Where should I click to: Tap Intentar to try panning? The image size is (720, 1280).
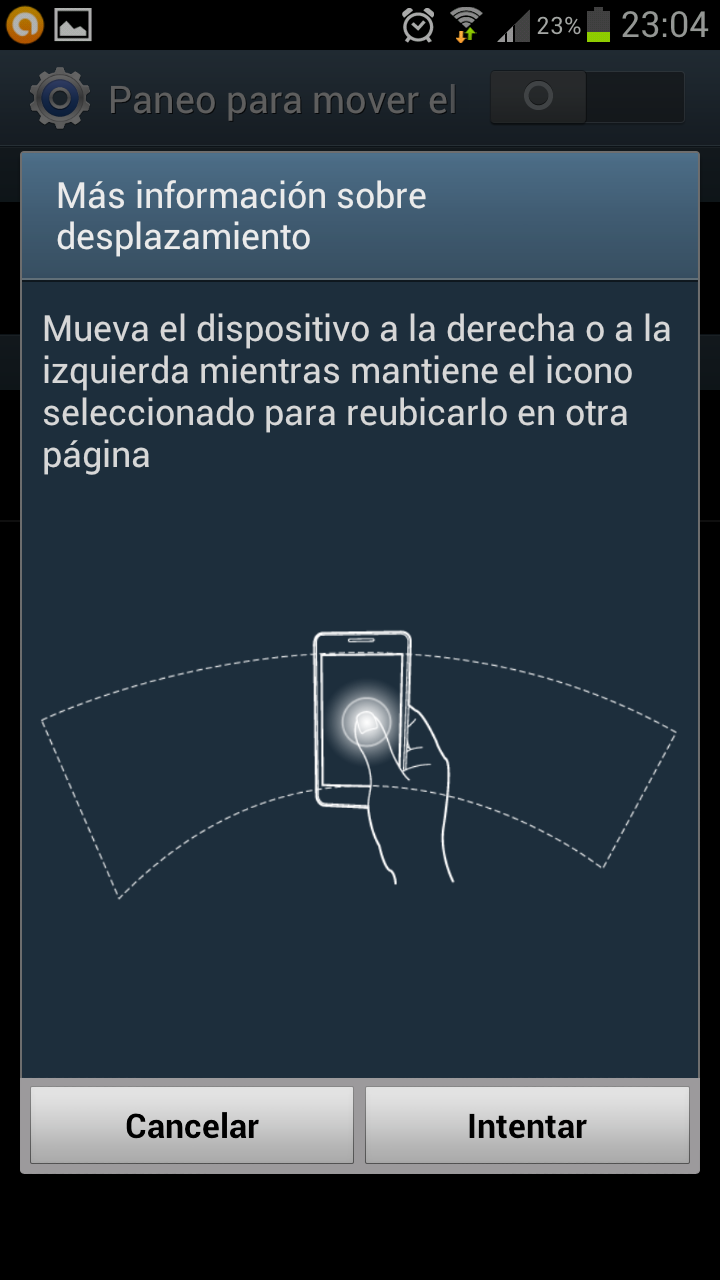click(x=527, y=1126)
